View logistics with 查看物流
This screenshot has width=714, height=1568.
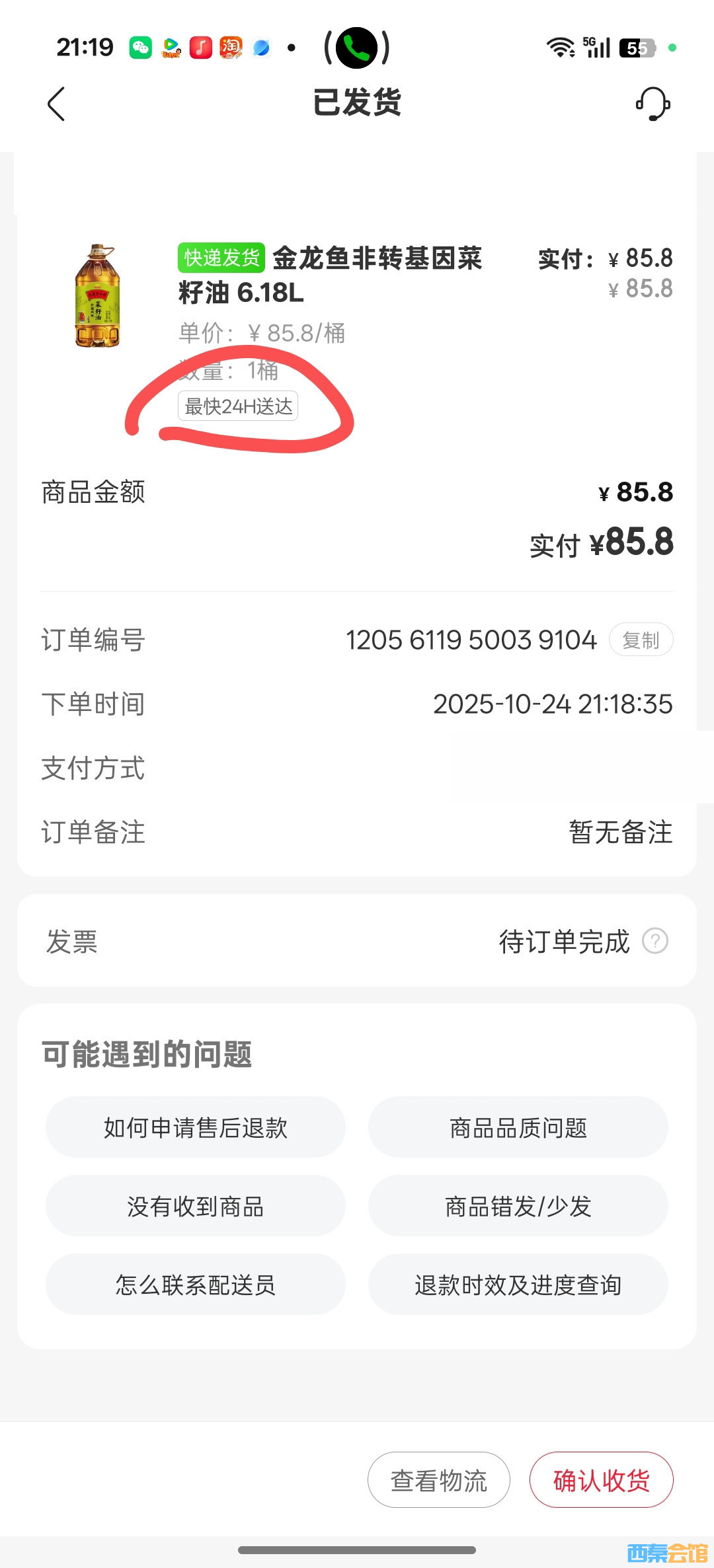tap(439, 1480)
